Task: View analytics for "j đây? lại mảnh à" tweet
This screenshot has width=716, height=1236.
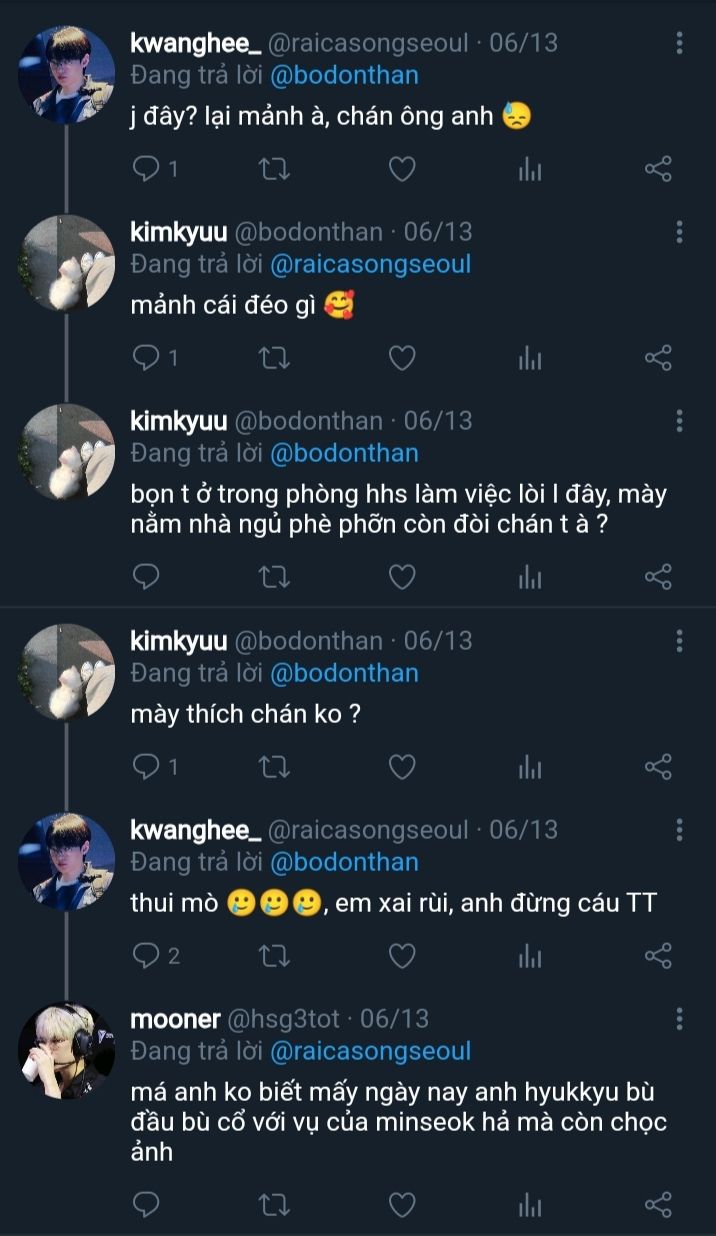Action: pos(530,169)
